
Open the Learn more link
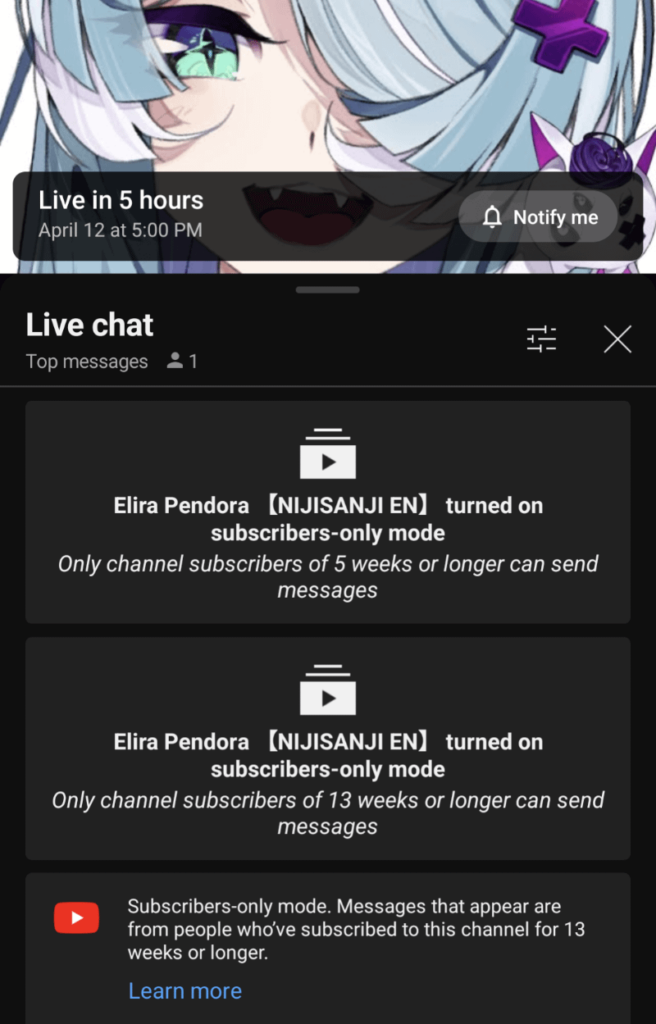click(x=185, y=991)
